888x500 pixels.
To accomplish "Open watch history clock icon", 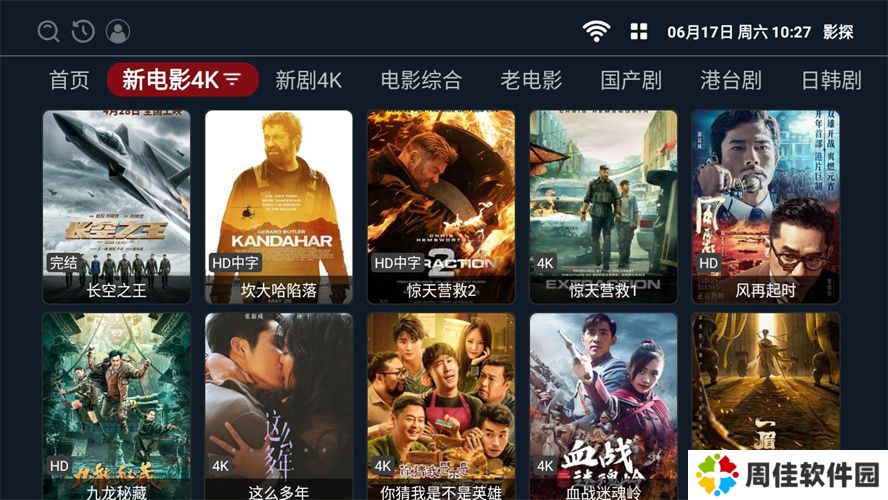I will (x=83, y=32).
